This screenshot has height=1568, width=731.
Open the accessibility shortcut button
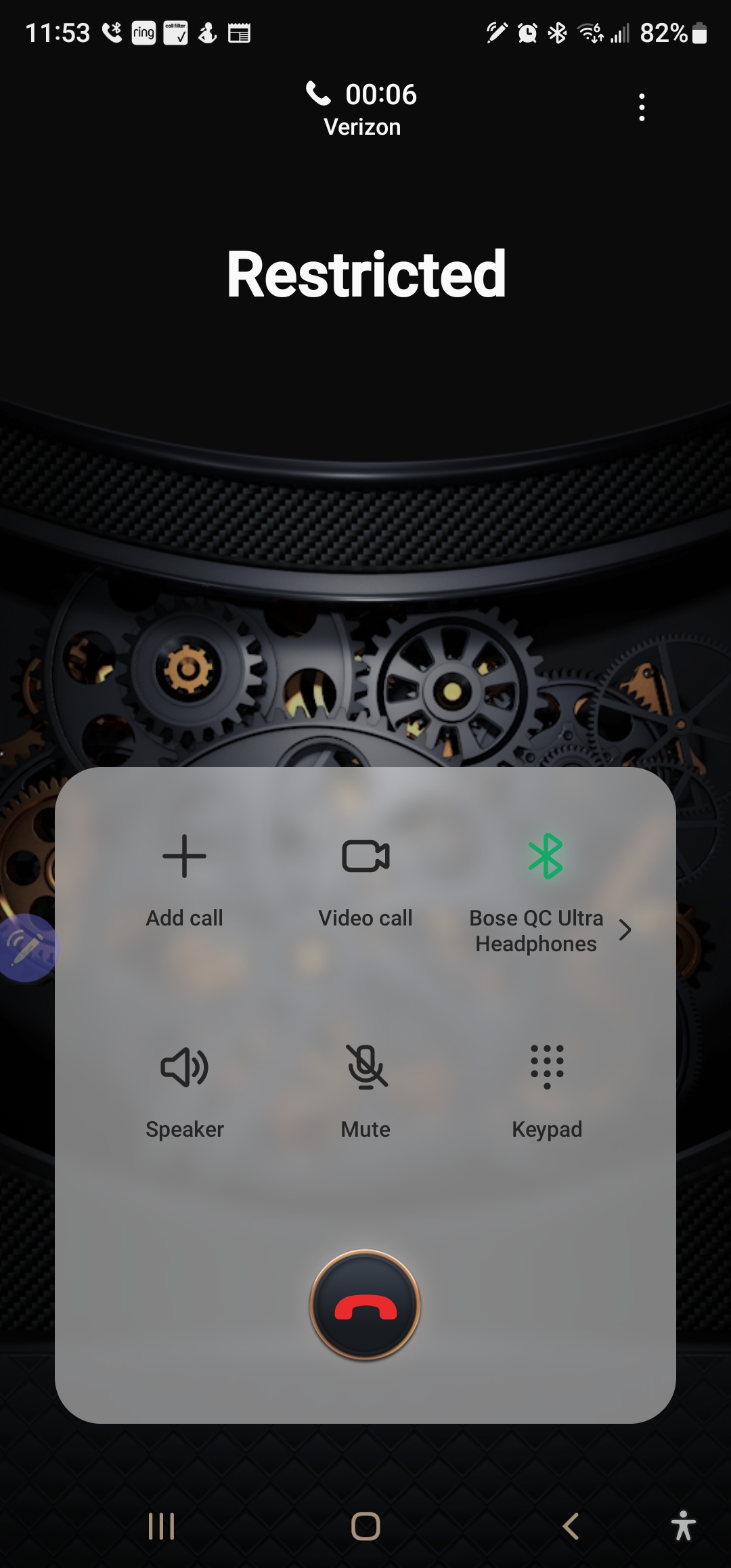683,1526
